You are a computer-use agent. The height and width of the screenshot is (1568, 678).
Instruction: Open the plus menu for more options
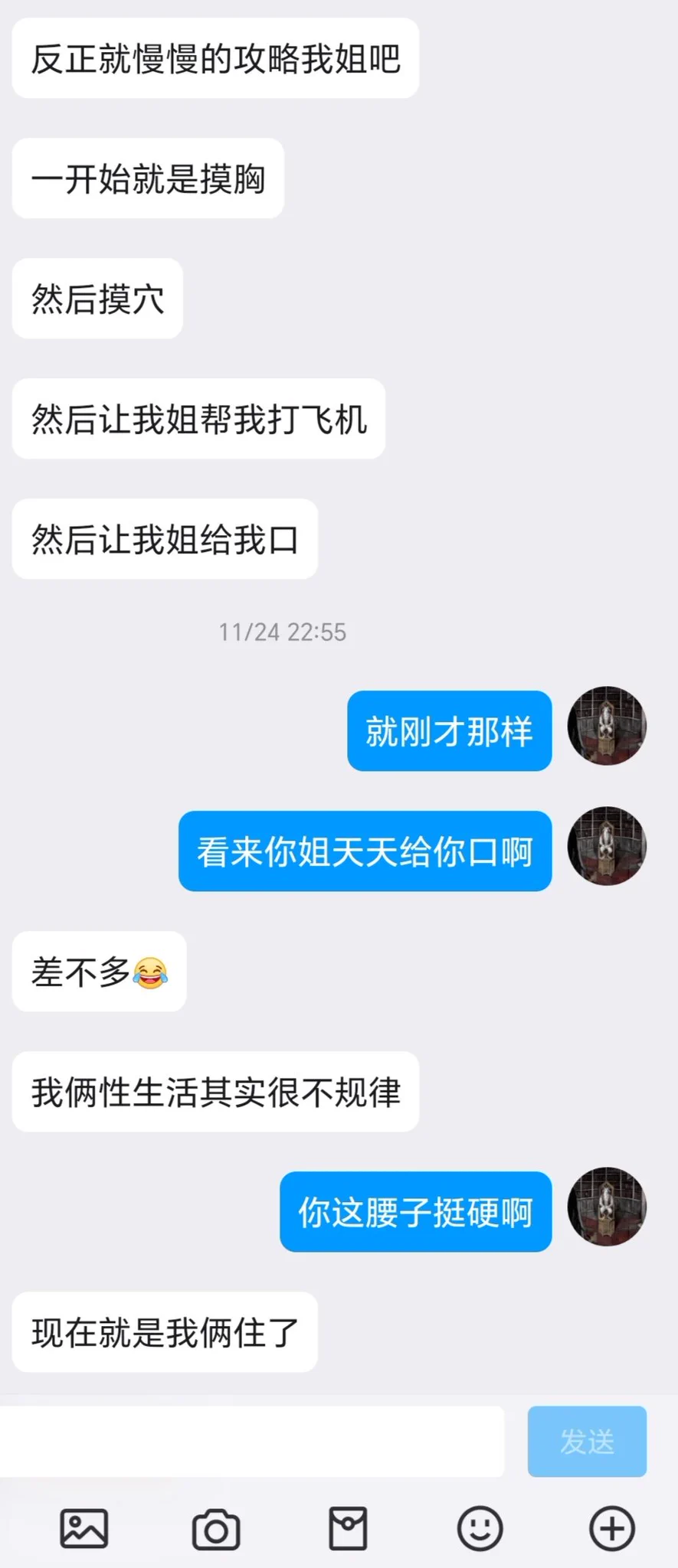(611, 1529)
